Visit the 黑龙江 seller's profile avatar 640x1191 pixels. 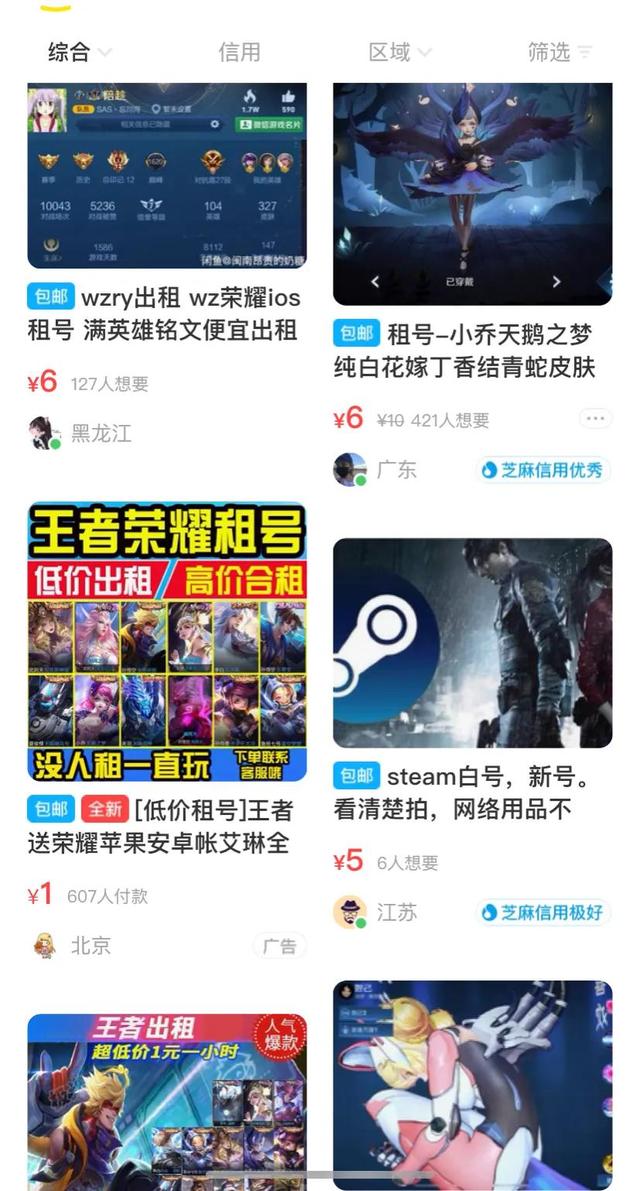(44, 433)
